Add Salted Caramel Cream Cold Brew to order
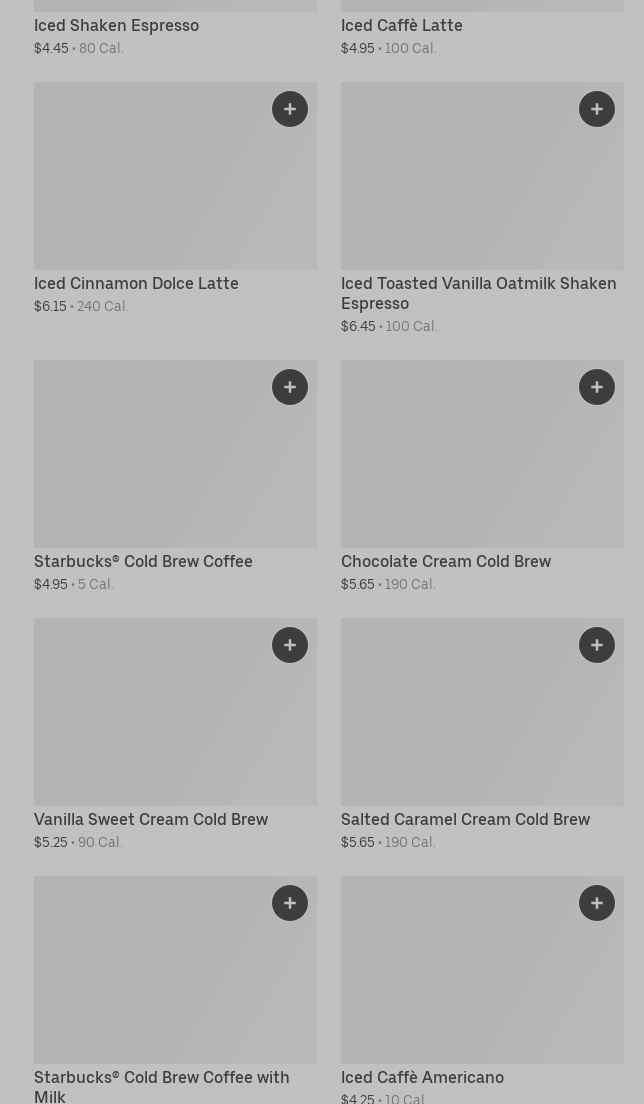 [597, 645]
